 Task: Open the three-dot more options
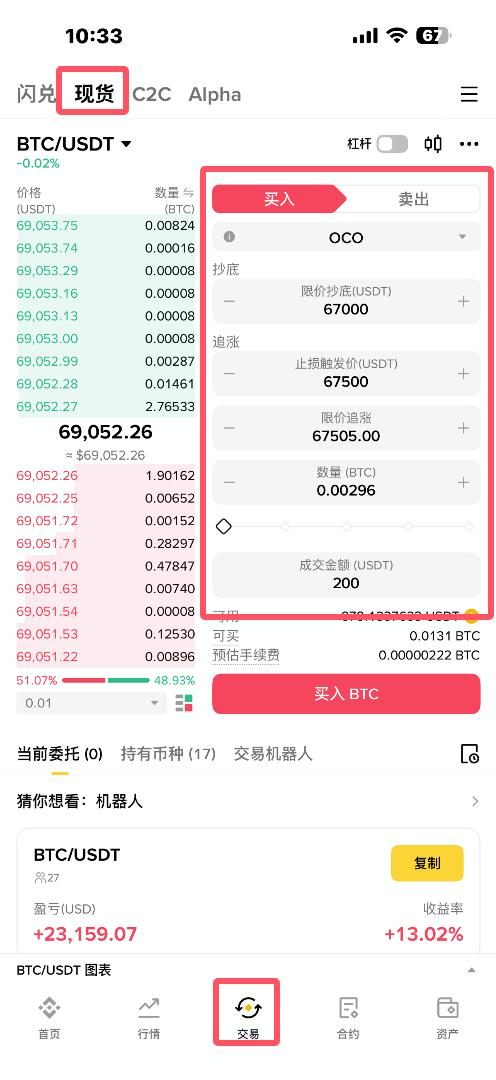(469, 144)
